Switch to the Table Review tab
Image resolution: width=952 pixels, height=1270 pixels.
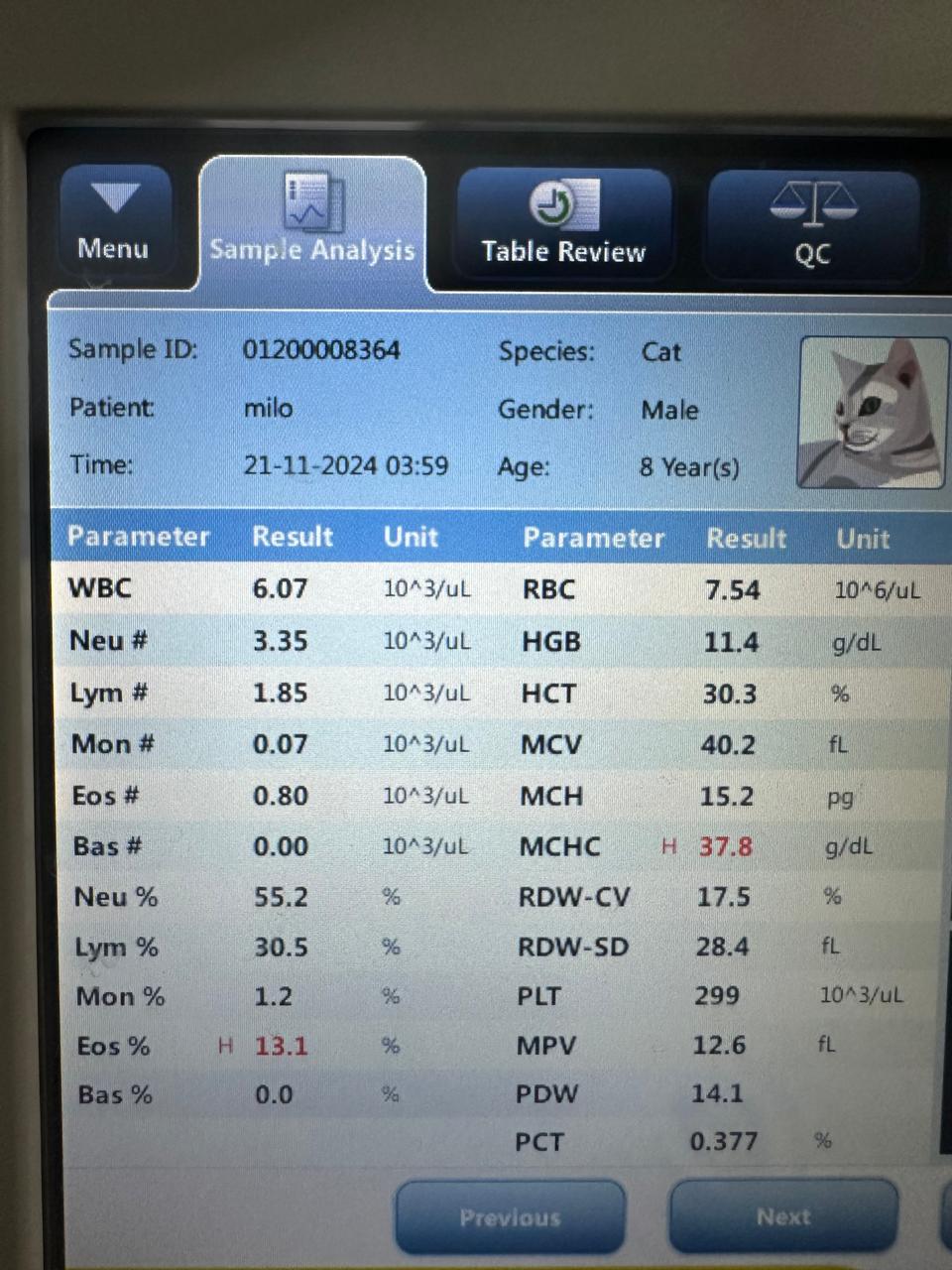[563, 226]
